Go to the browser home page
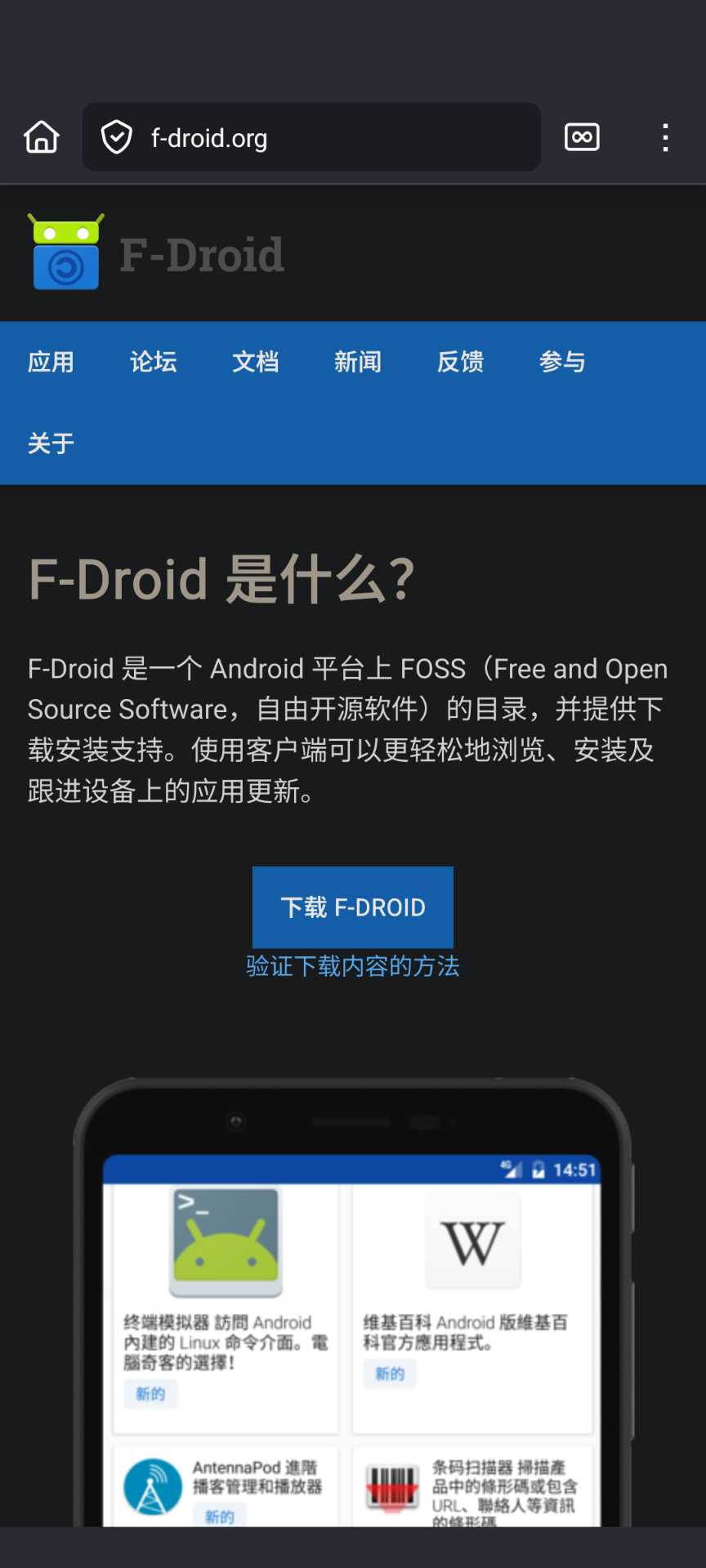The image size is (706, 1568). [x=42, y=137]
